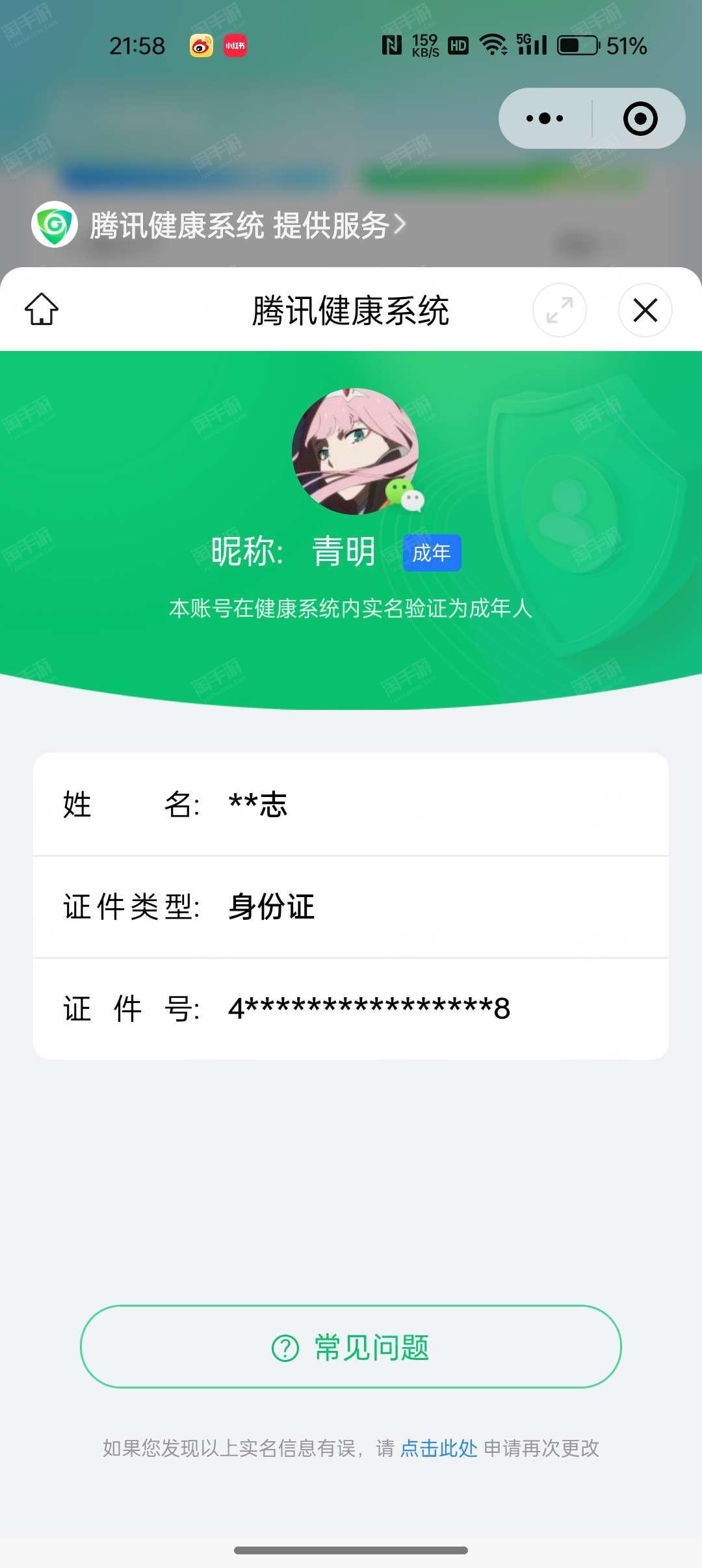Expand the panel to full screen
Screen dimensions: 702x1568
(x=559, y=310)
